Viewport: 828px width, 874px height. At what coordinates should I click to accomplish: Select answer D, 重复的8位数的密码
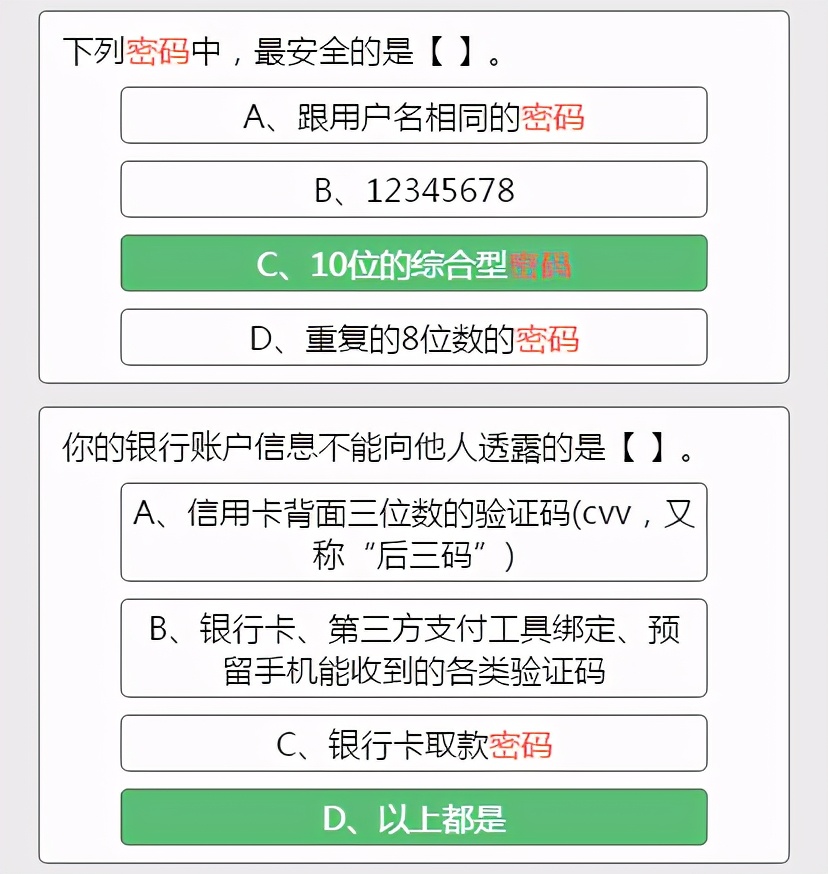point(413,338)
